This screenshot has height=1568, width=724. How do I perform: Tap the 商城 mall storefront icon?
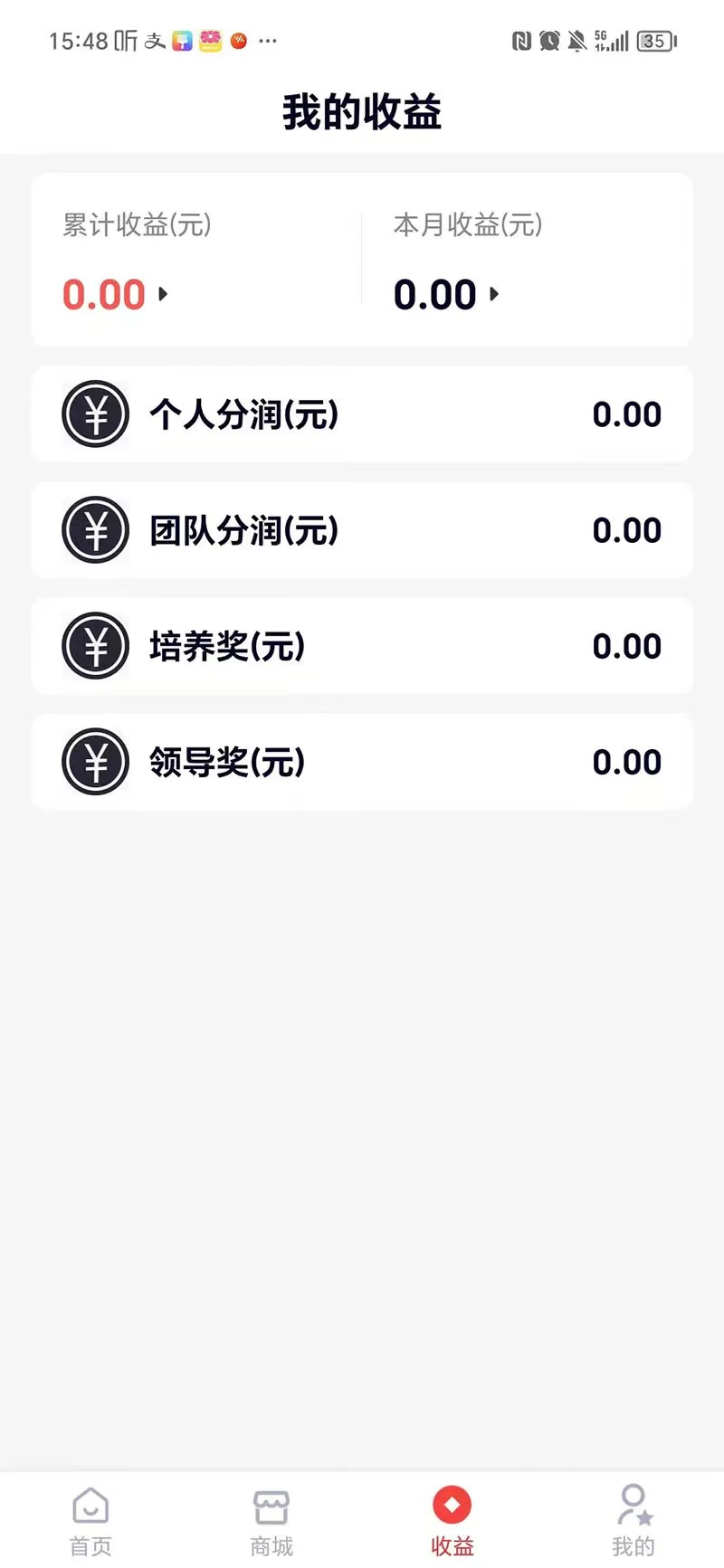[x=271, y=1505]
